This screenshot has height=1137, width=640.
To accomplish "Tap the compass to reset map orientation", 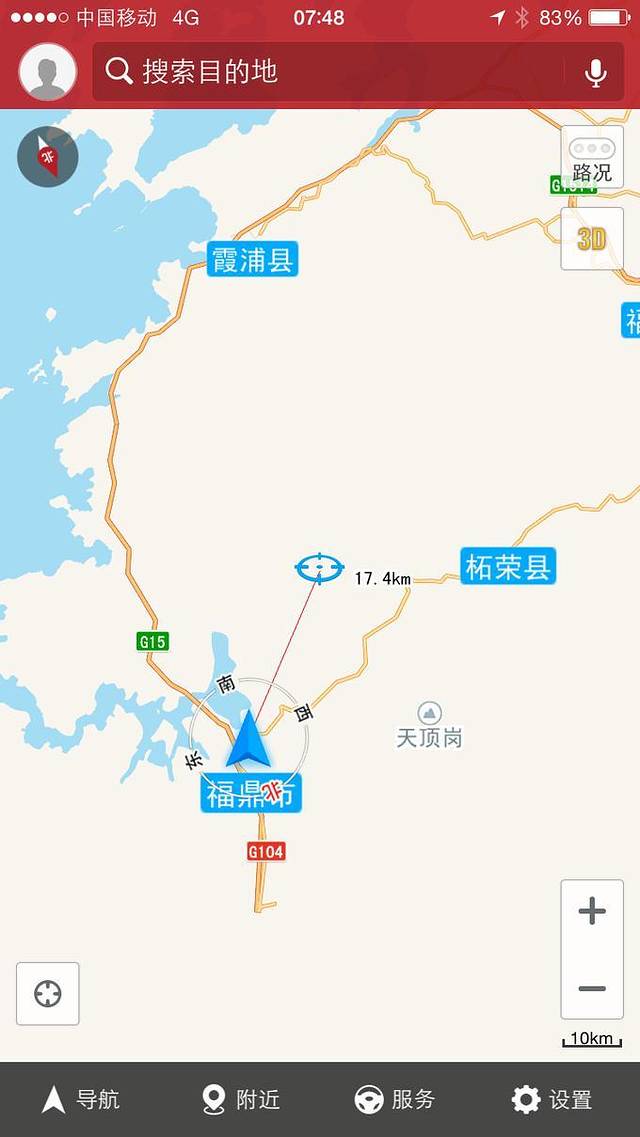I will [x=47, y=156].
